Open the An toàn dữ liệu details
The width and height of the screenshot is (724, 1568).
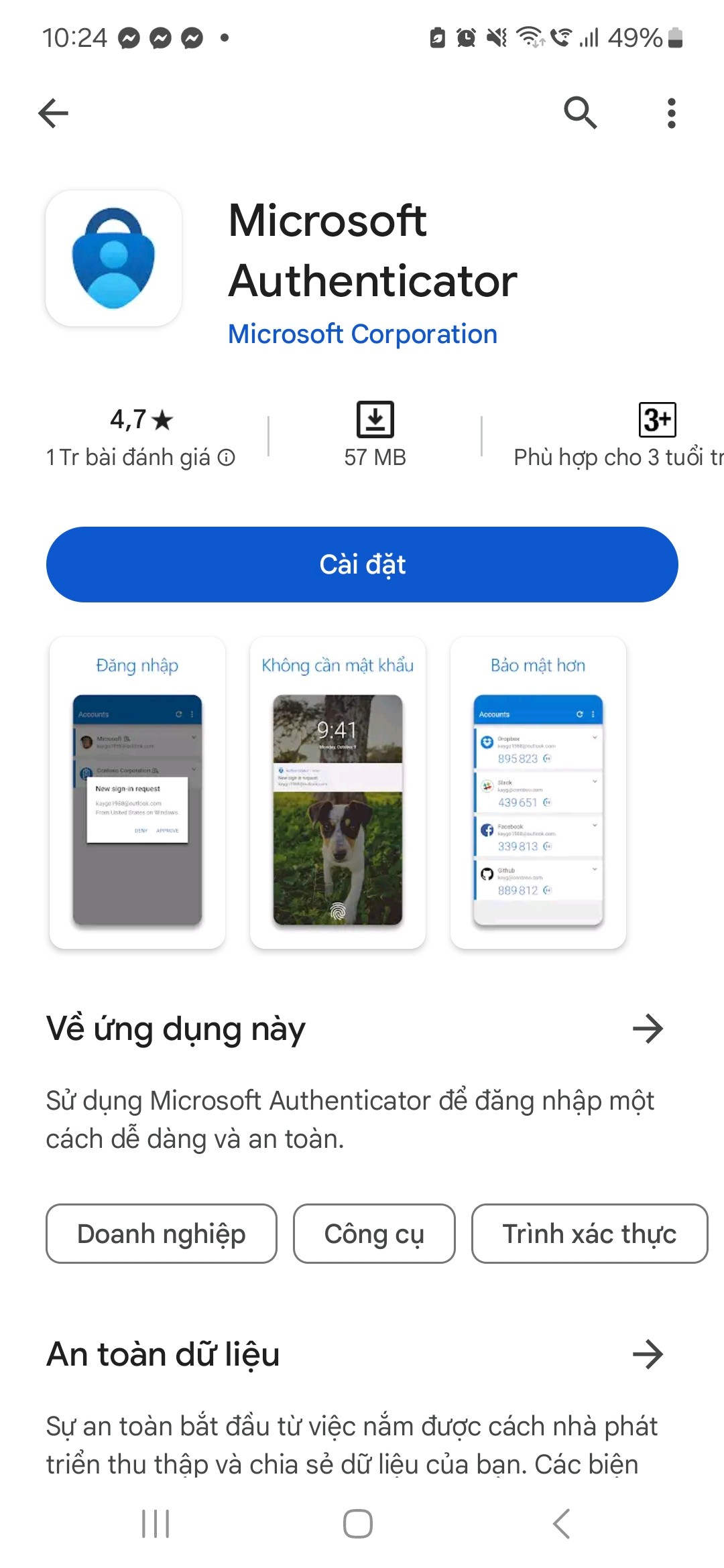pyautogui.click(x=648, y=1354)
